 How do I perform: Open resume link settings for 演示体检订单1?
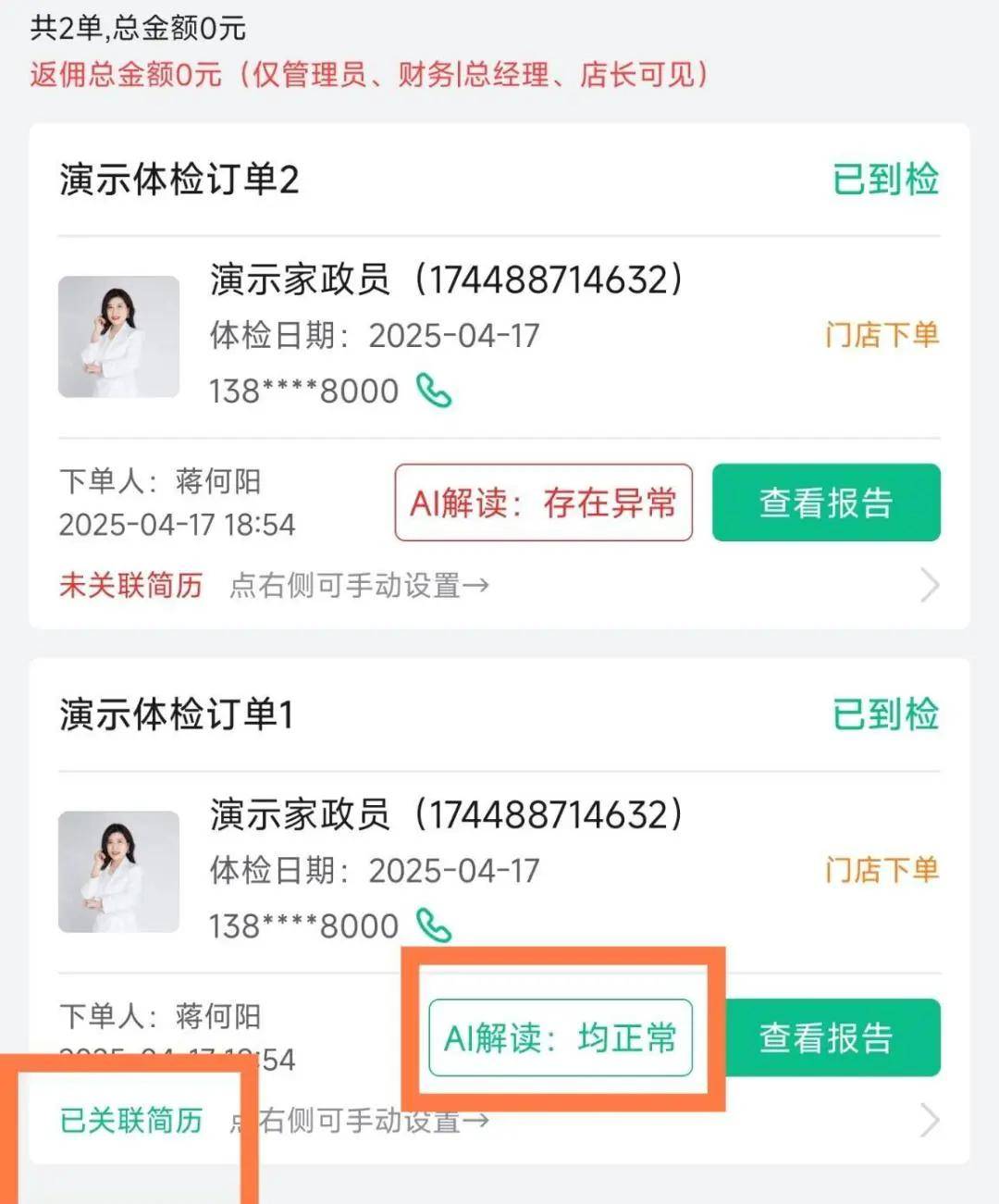[x=929, y=1121]
